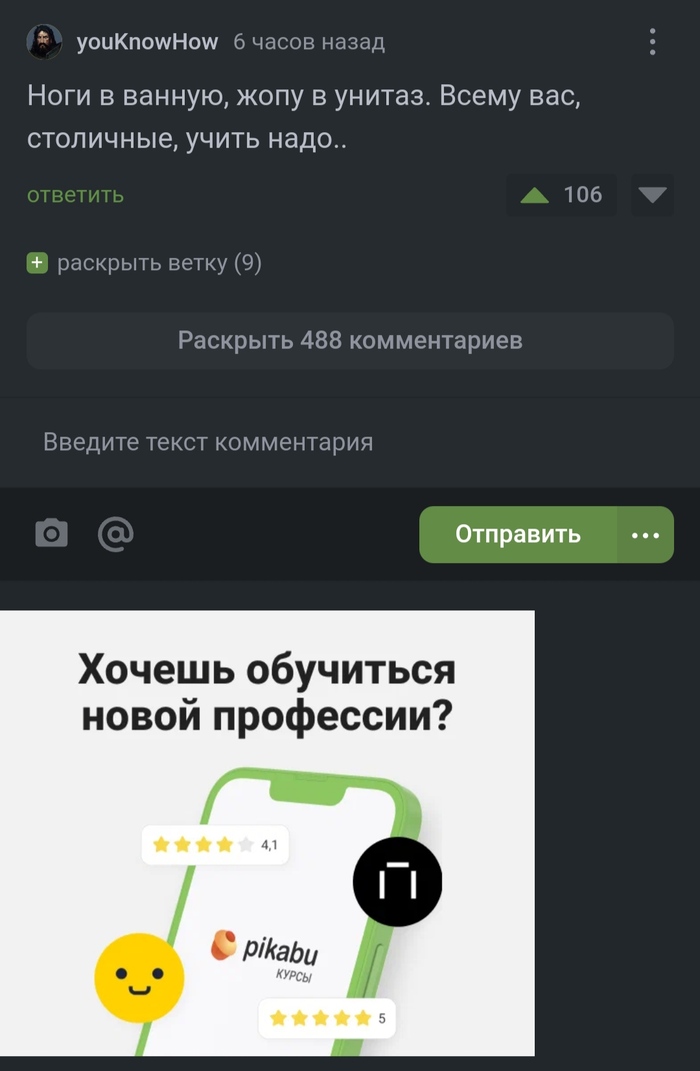
Task: Send comment with Отправить button
Action: click(518, 534)
